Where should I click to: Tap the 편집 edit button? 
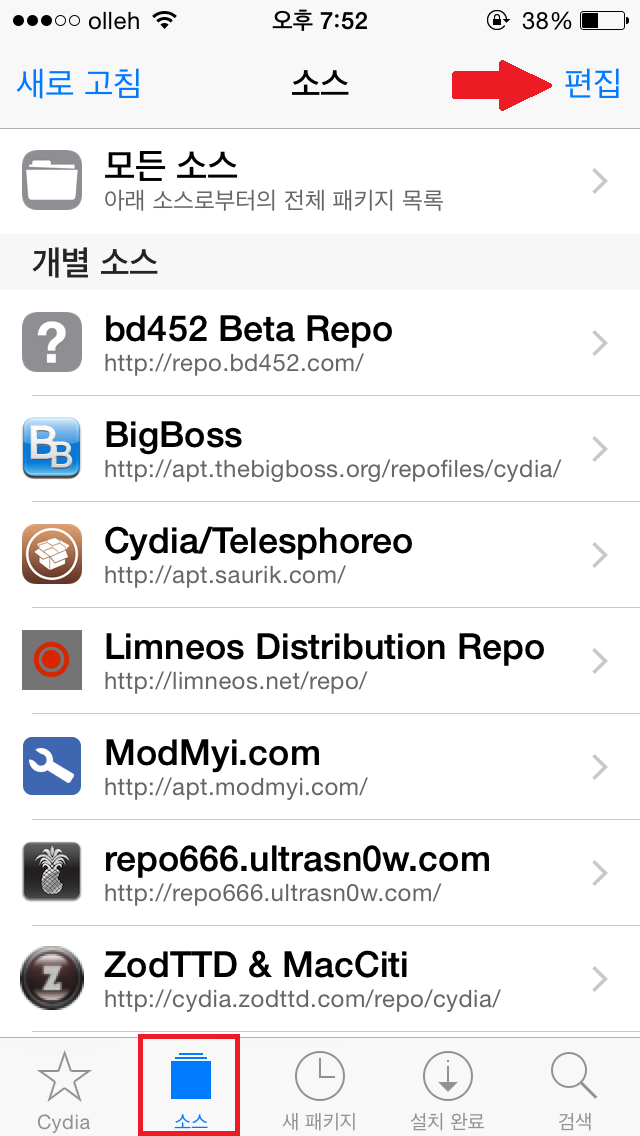click(x=592, y=84)
